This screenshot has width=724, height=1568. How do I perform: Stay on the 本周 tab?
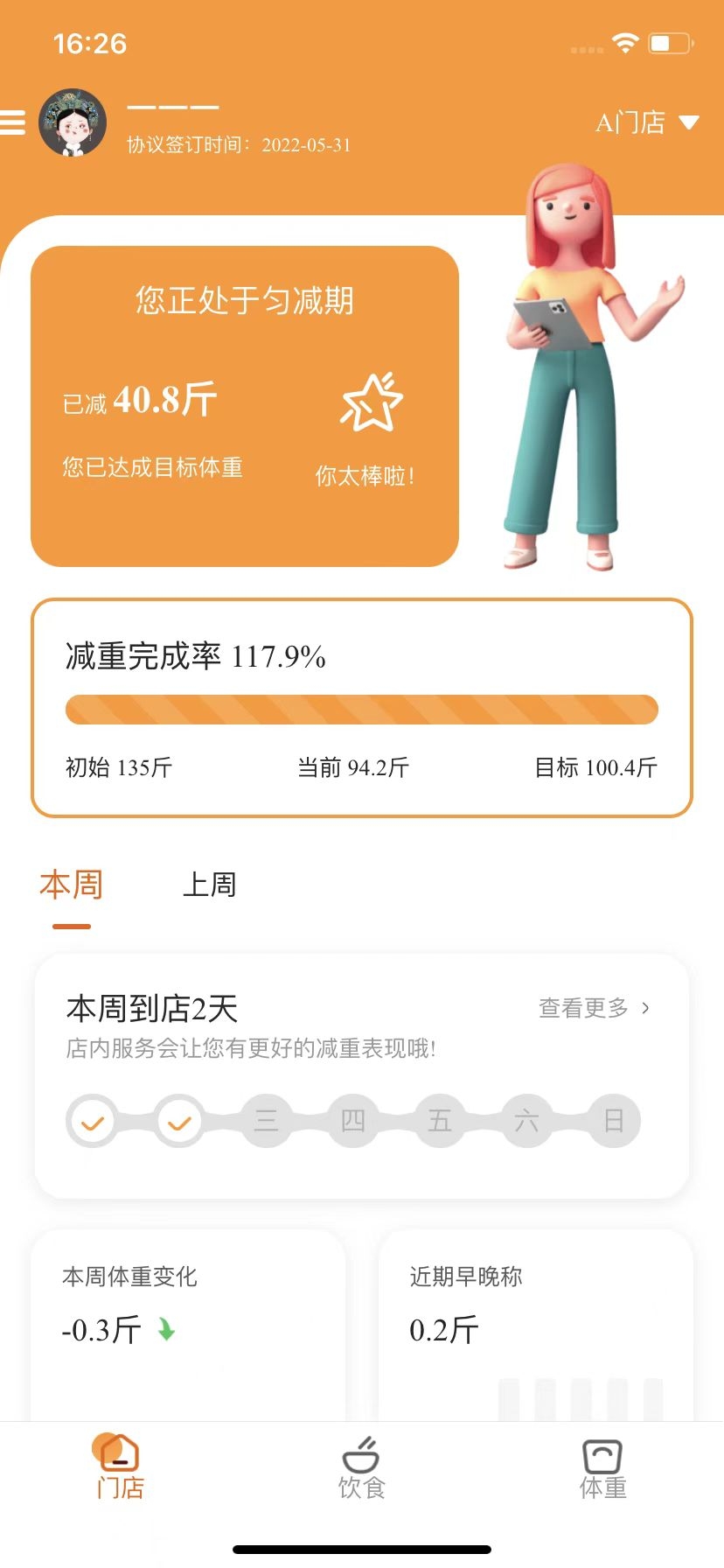(x=71, y=884)
